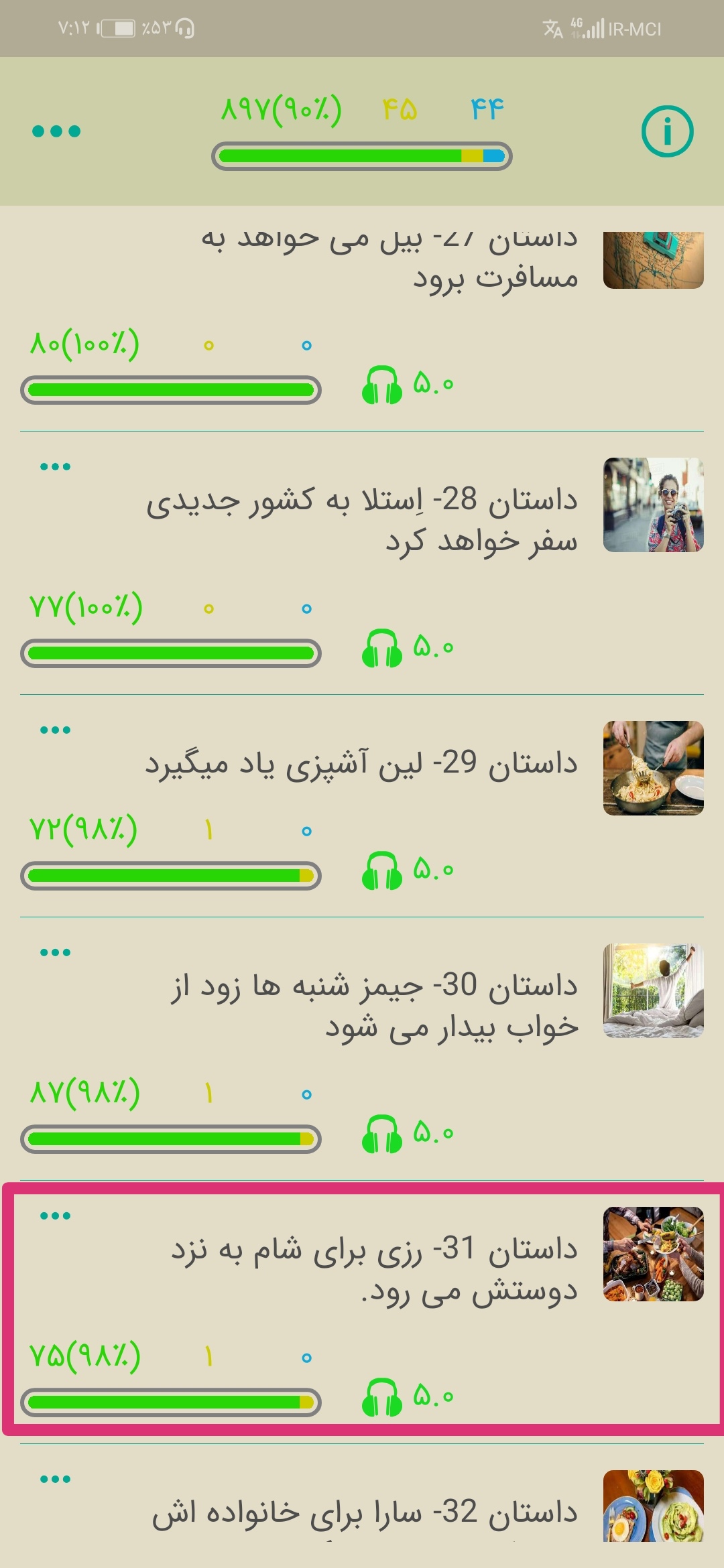724x1568 pixels.
Task: Open the options dots for story 28
Action: pyautogui.click(x=55, y=466)
